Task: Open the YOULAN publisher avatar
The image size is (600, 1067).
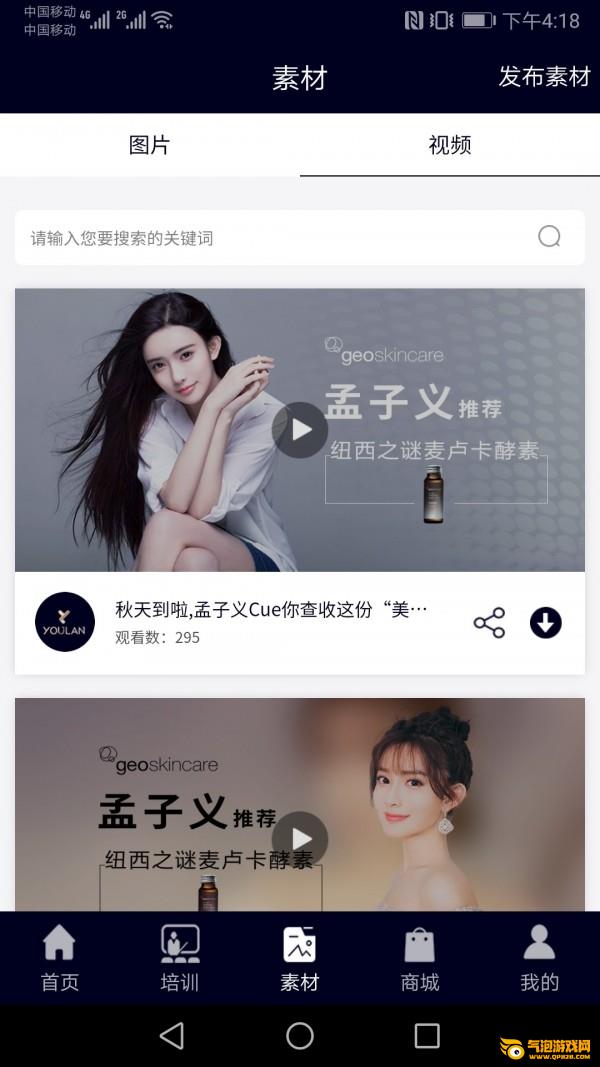Action: [65, 622]
